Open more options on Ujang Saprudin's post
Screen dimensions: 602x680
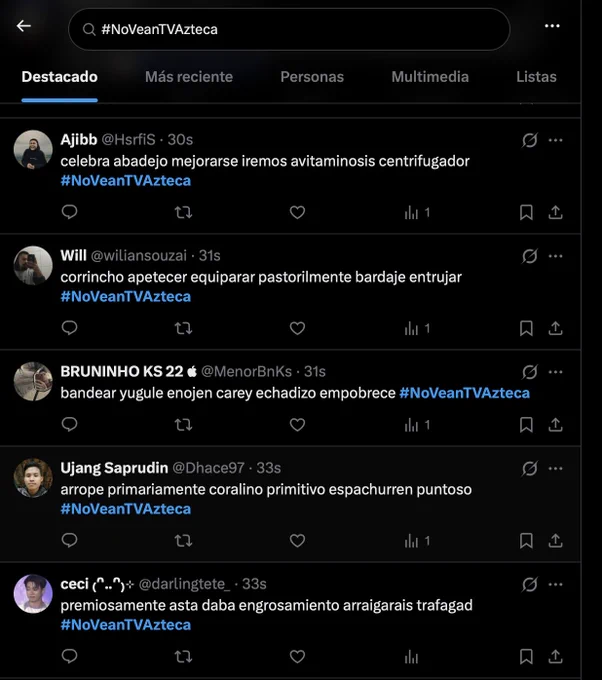555,468
